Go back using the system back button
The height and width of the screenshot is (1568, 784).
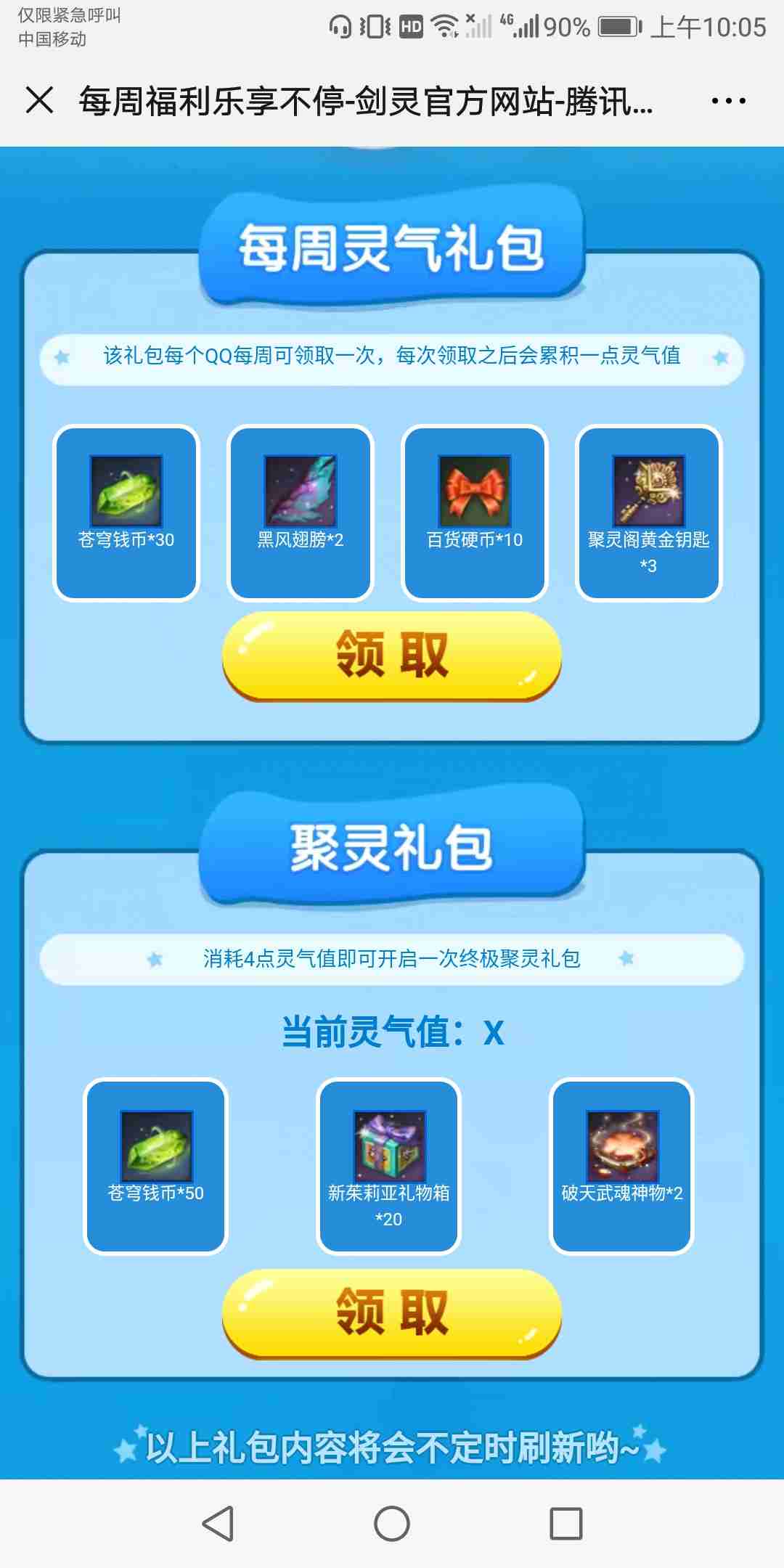(x=218, y=1523)
